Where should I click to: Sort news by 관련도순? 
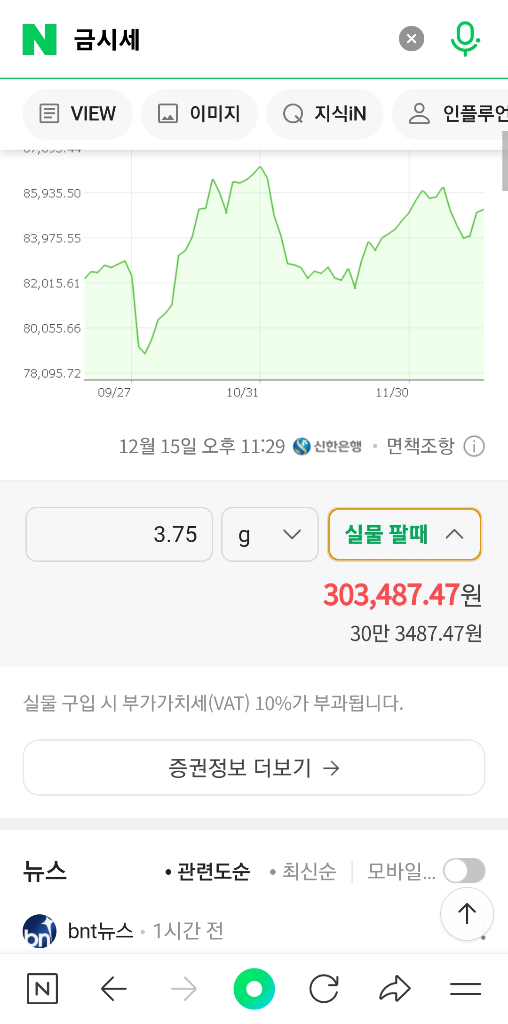point(208,871)
